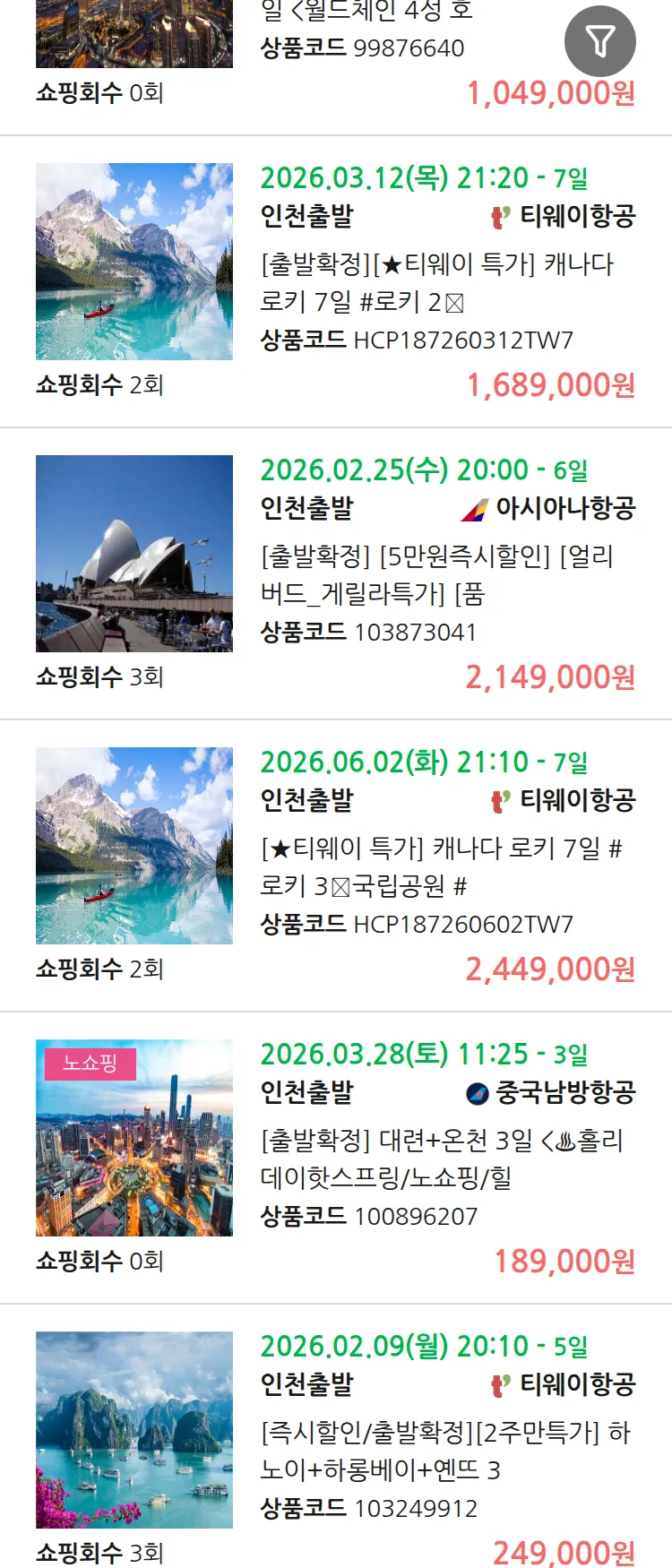
Task: Open the floating filter button
Action: click(599, 41)
